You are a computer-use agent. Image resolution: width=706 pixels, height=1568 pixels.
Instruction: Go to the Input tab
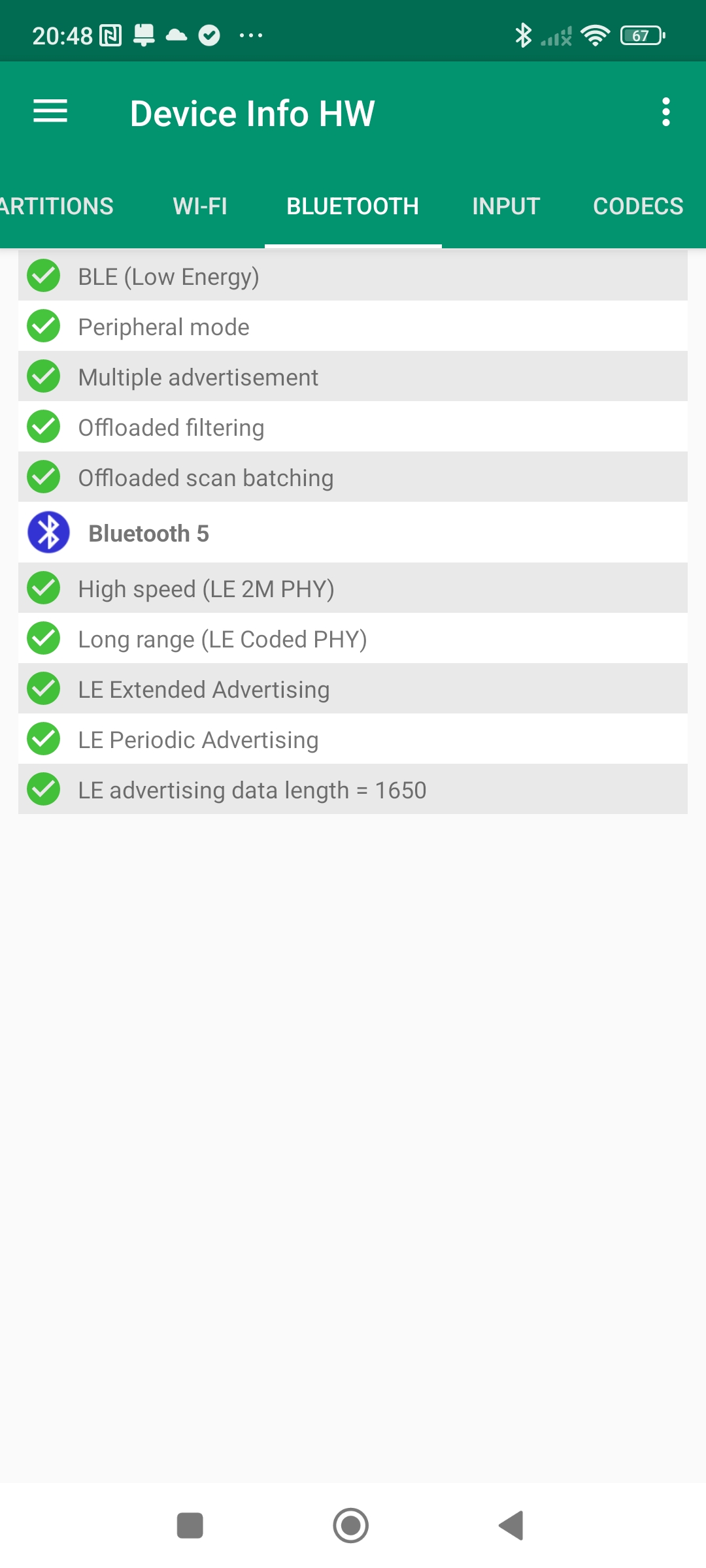point(506,206)
